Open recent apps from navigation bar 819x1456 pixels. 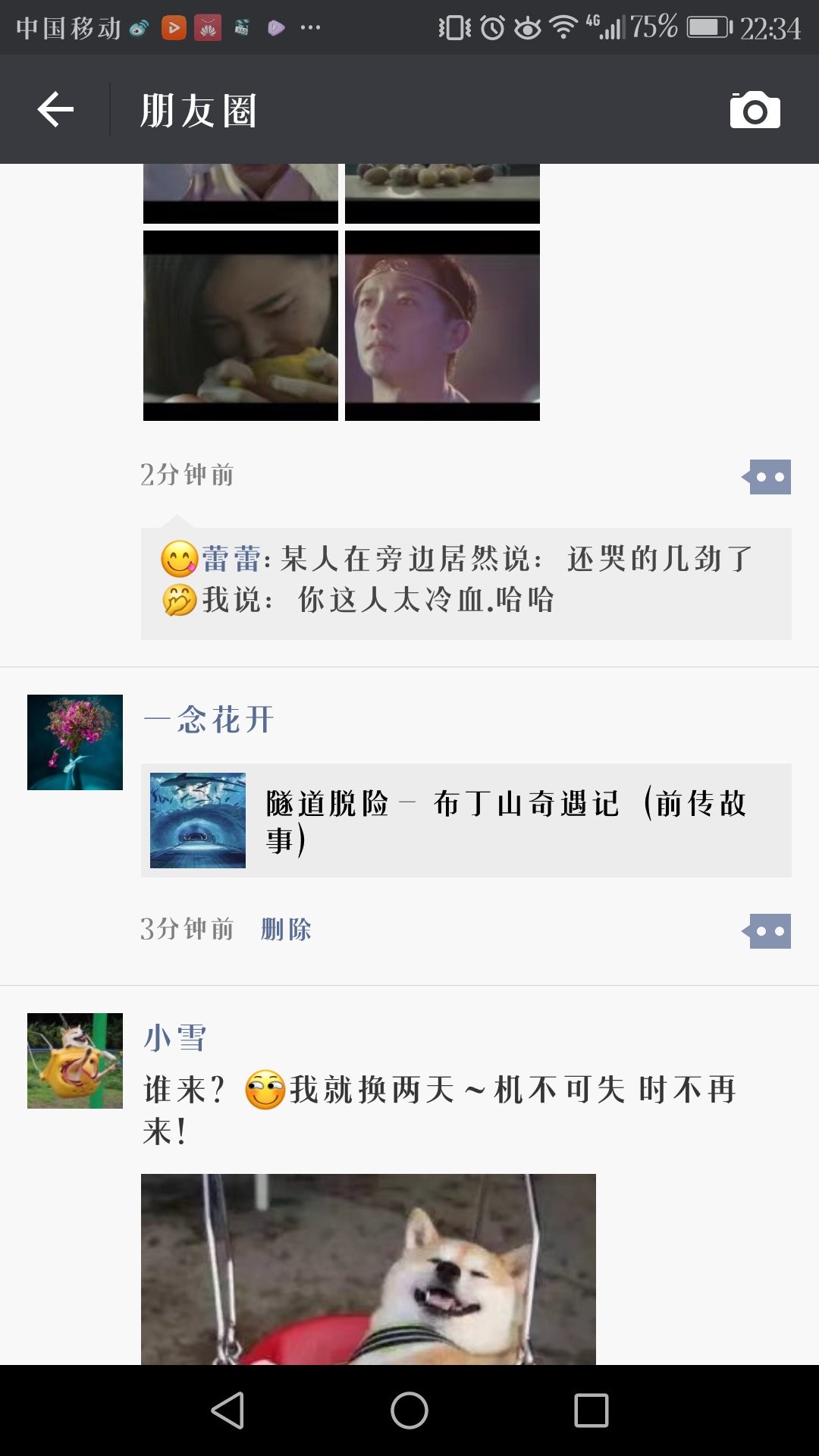591,1410
